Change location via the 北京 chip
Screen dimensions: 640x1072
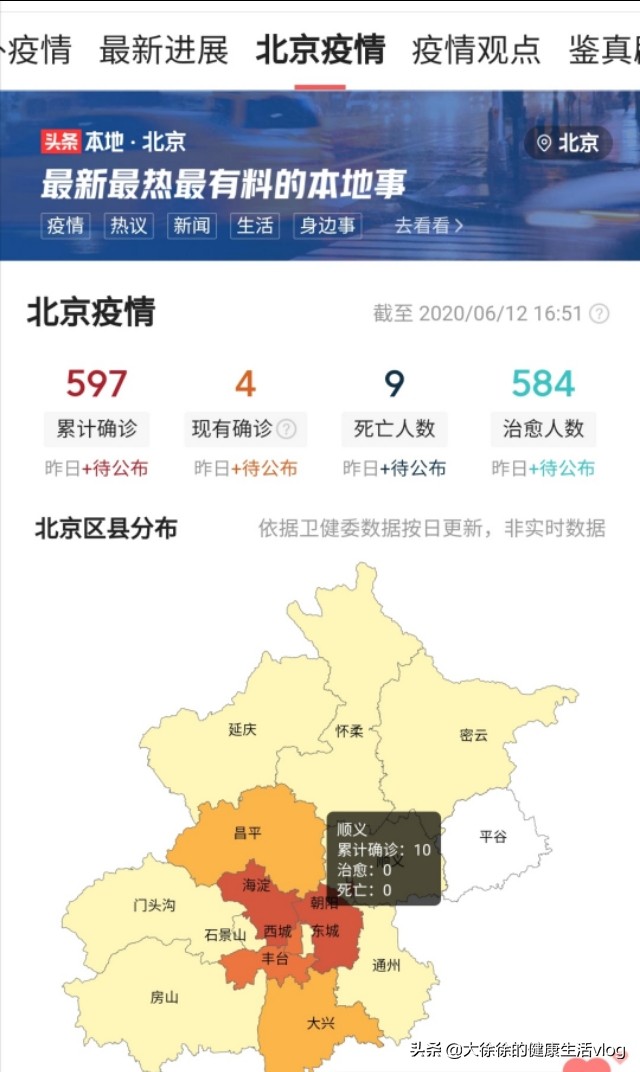click(568, 143)
